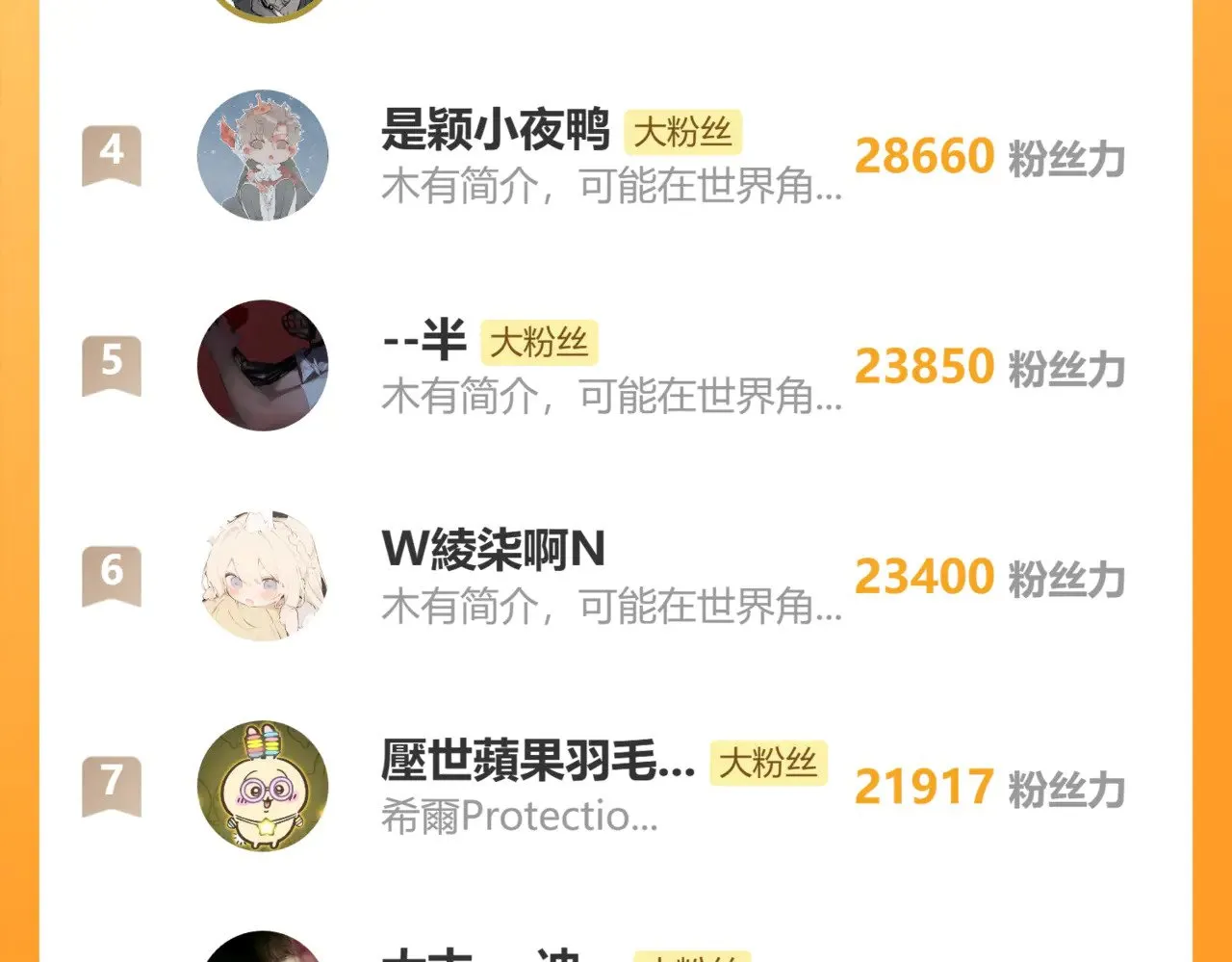View W綾柒啊N's profile entry
Viewport: 1232px width, 962px height.
coord(493,551)
